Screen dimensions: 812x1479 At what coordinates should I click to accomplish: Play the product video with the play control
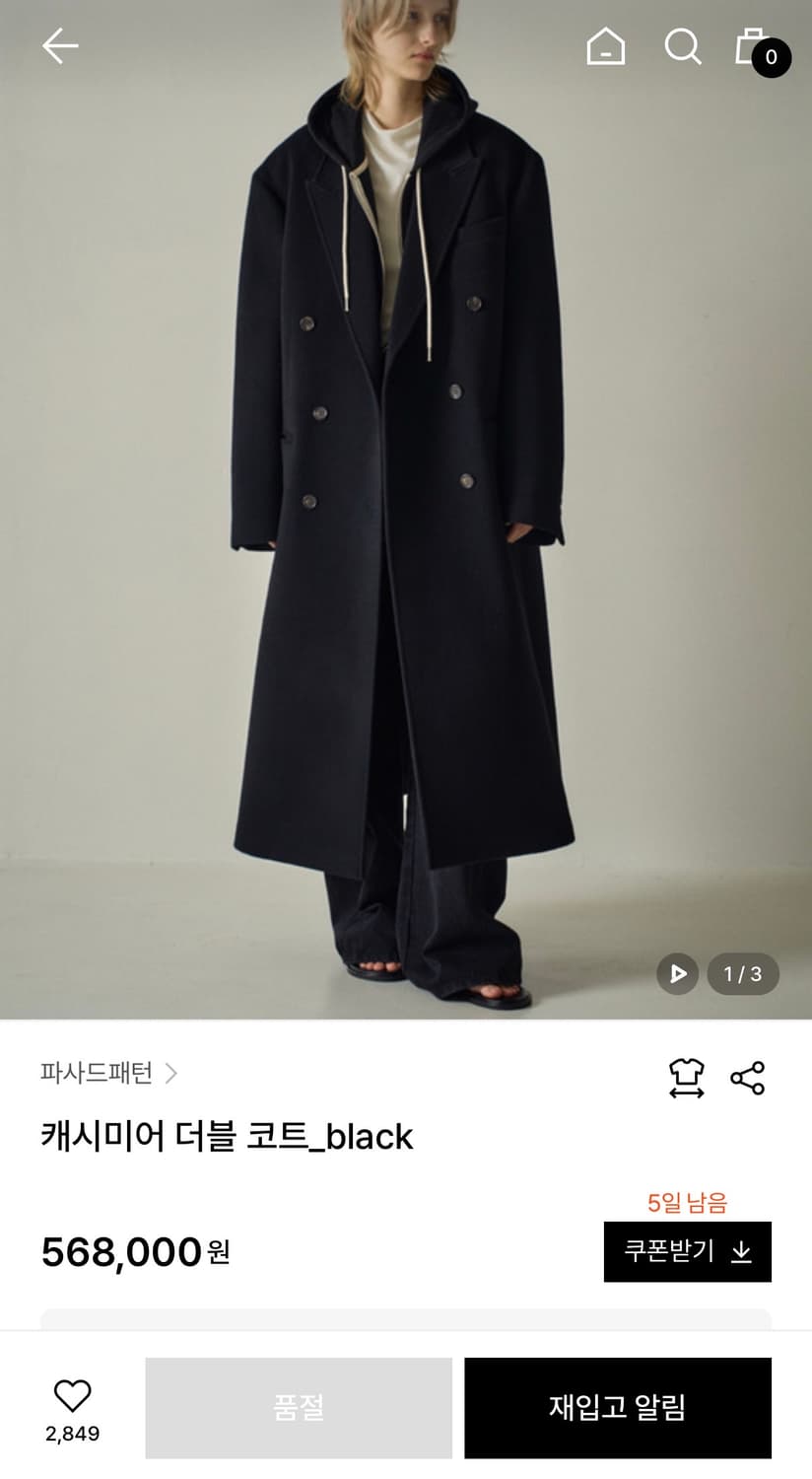point(677,973)
